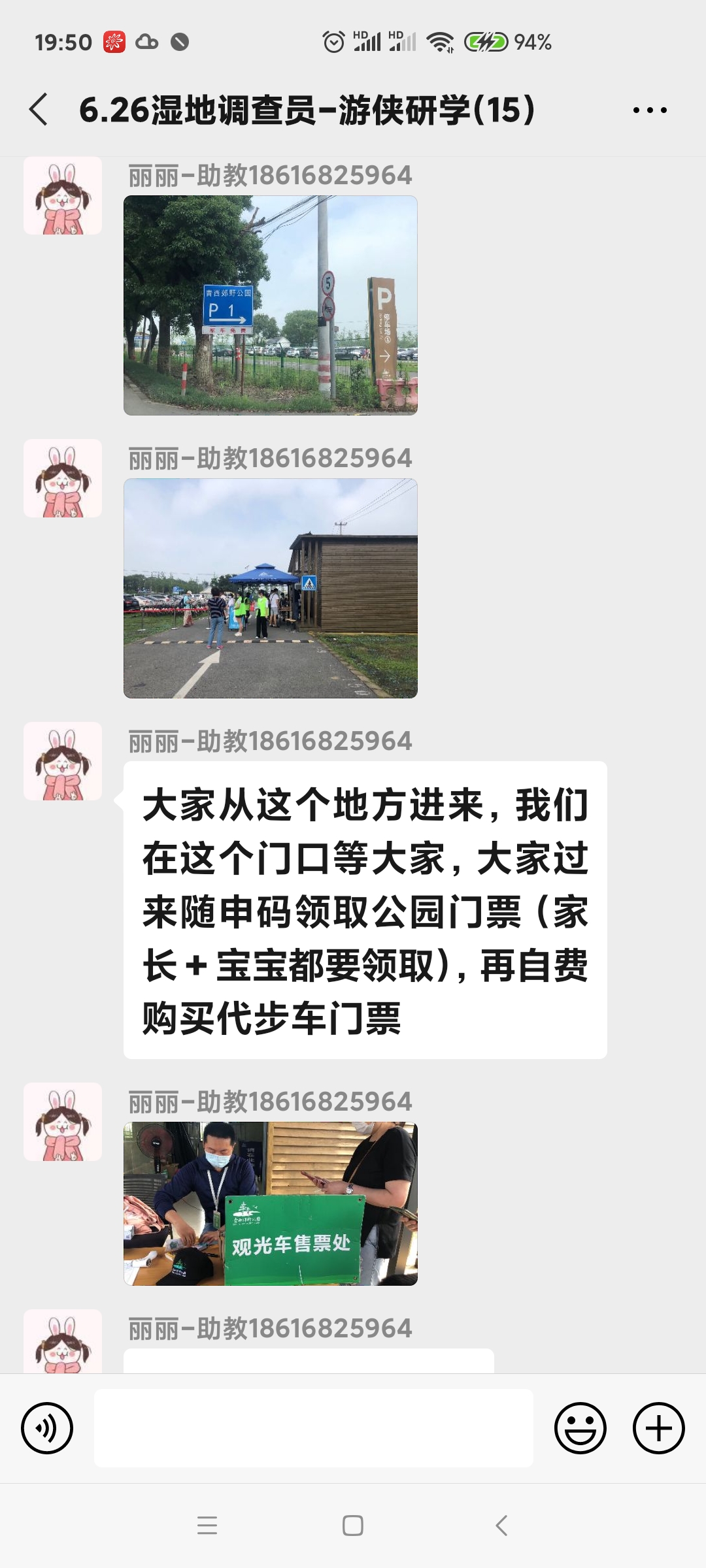Tap the message text field
Screen dimensions: 706x1568
tap(314, 1428)
